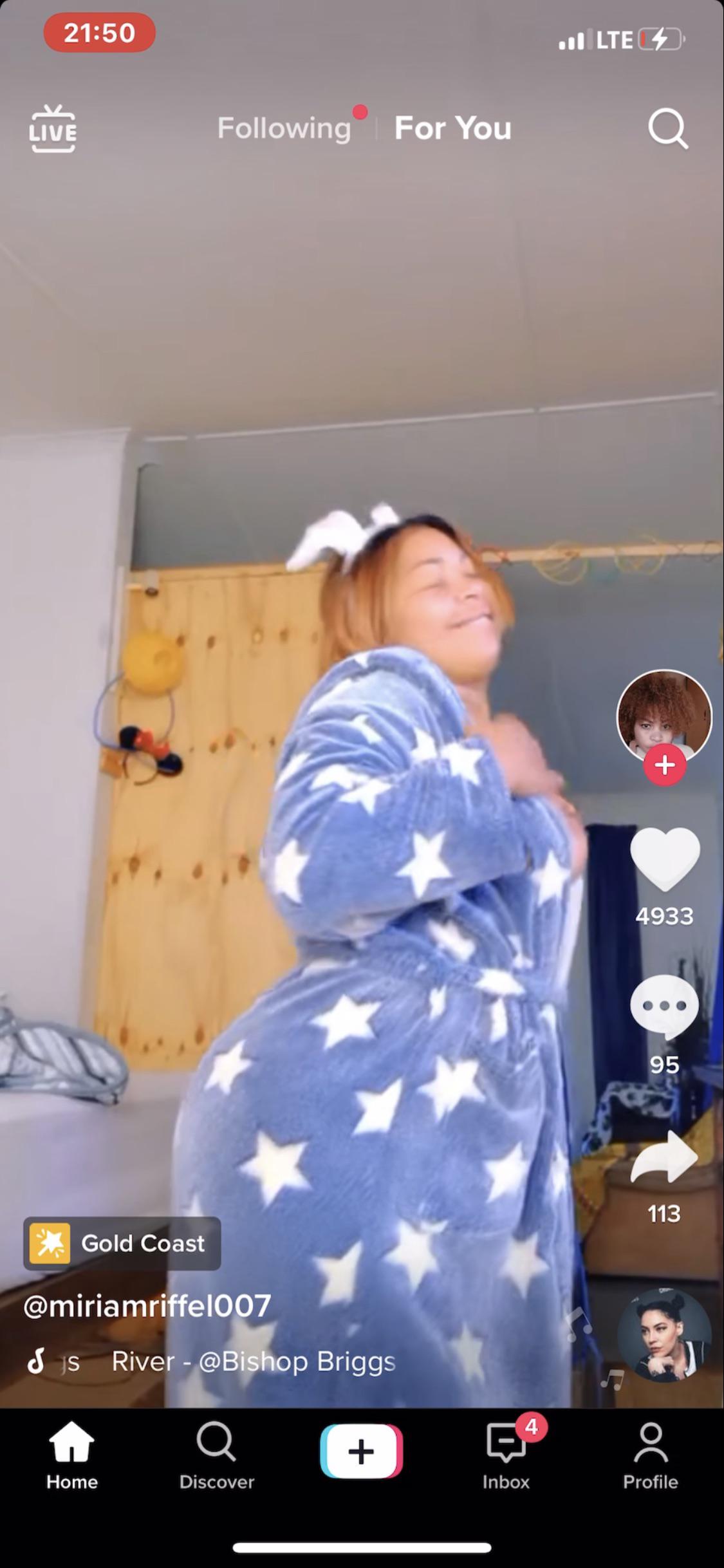This screenshot has height=1568, width=724.
Task: Create a new video with plus button
Action: point(361,1451)
